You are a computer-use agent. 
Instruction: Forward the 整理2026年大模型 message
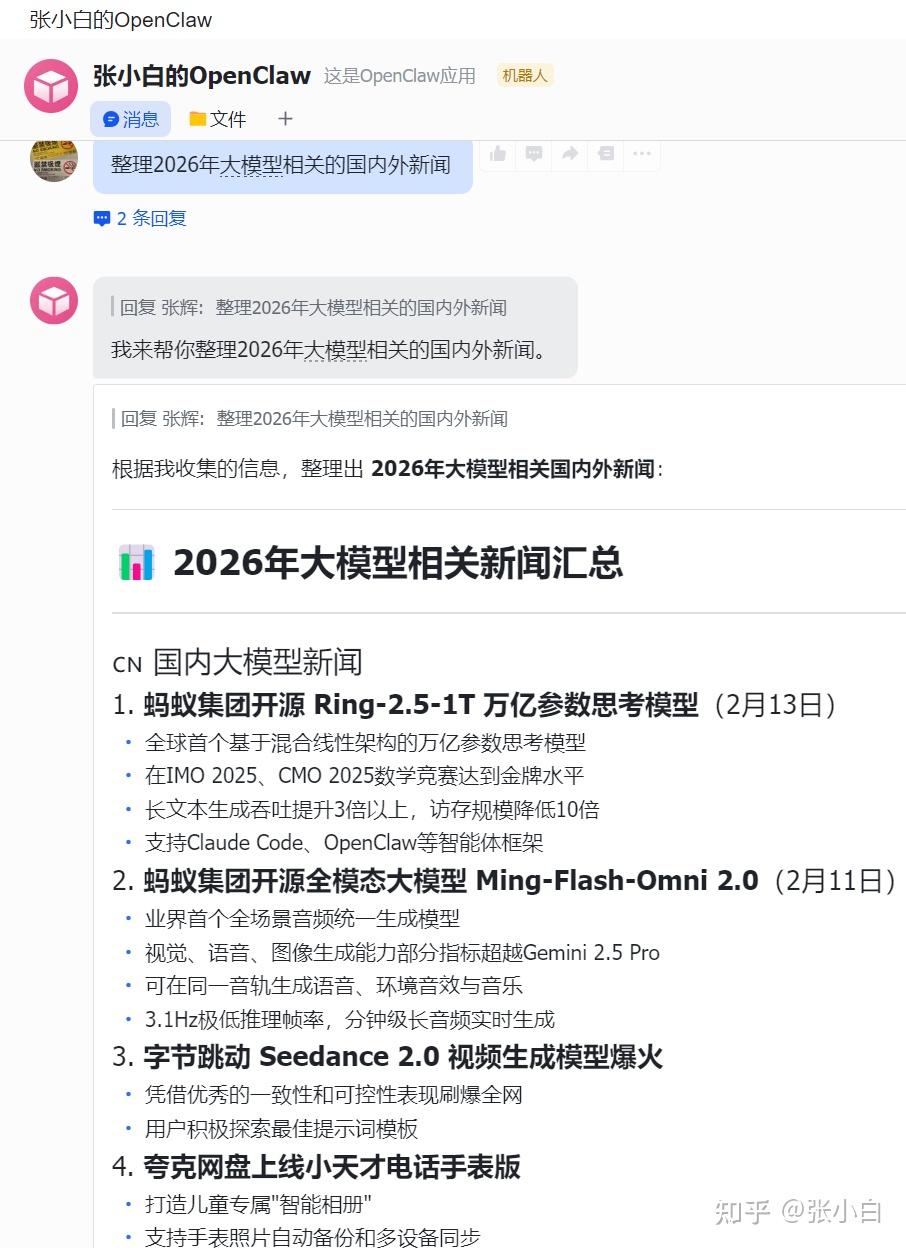point(570,153)
